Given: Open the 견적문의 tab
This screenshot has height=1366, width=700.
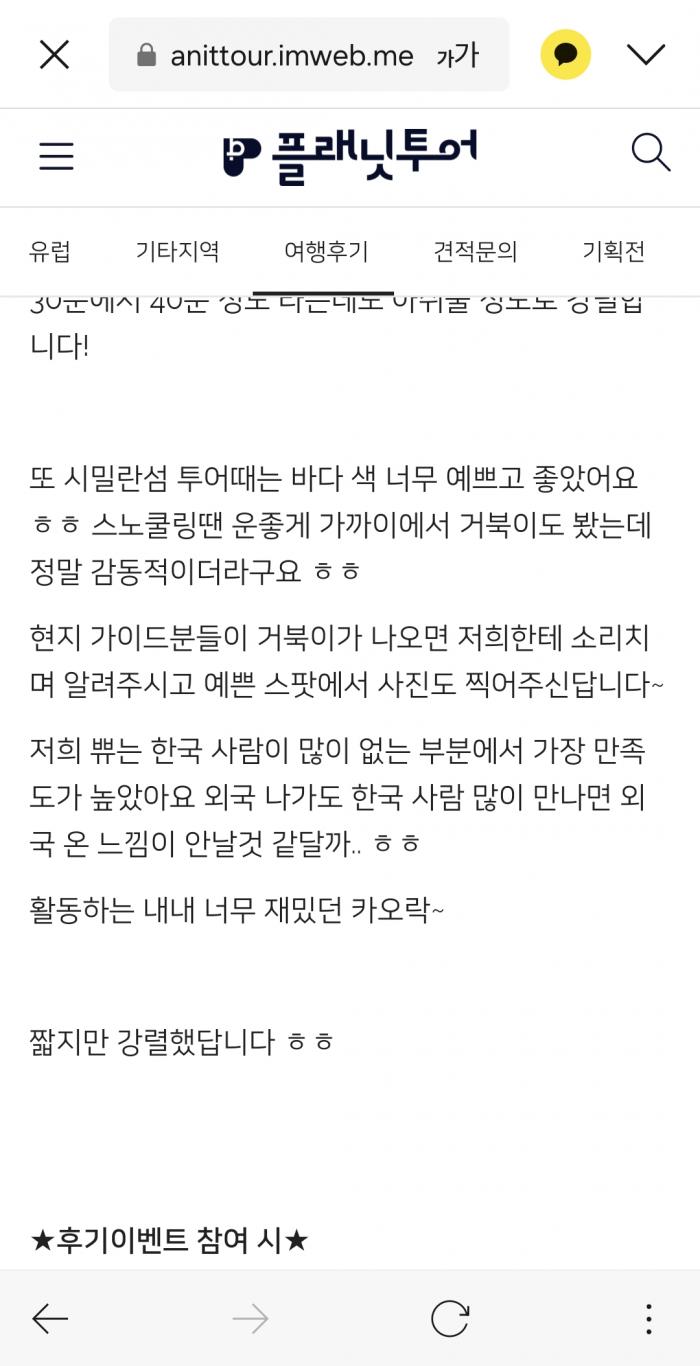Looking at the screenshot, I should [x=475, y=251].
